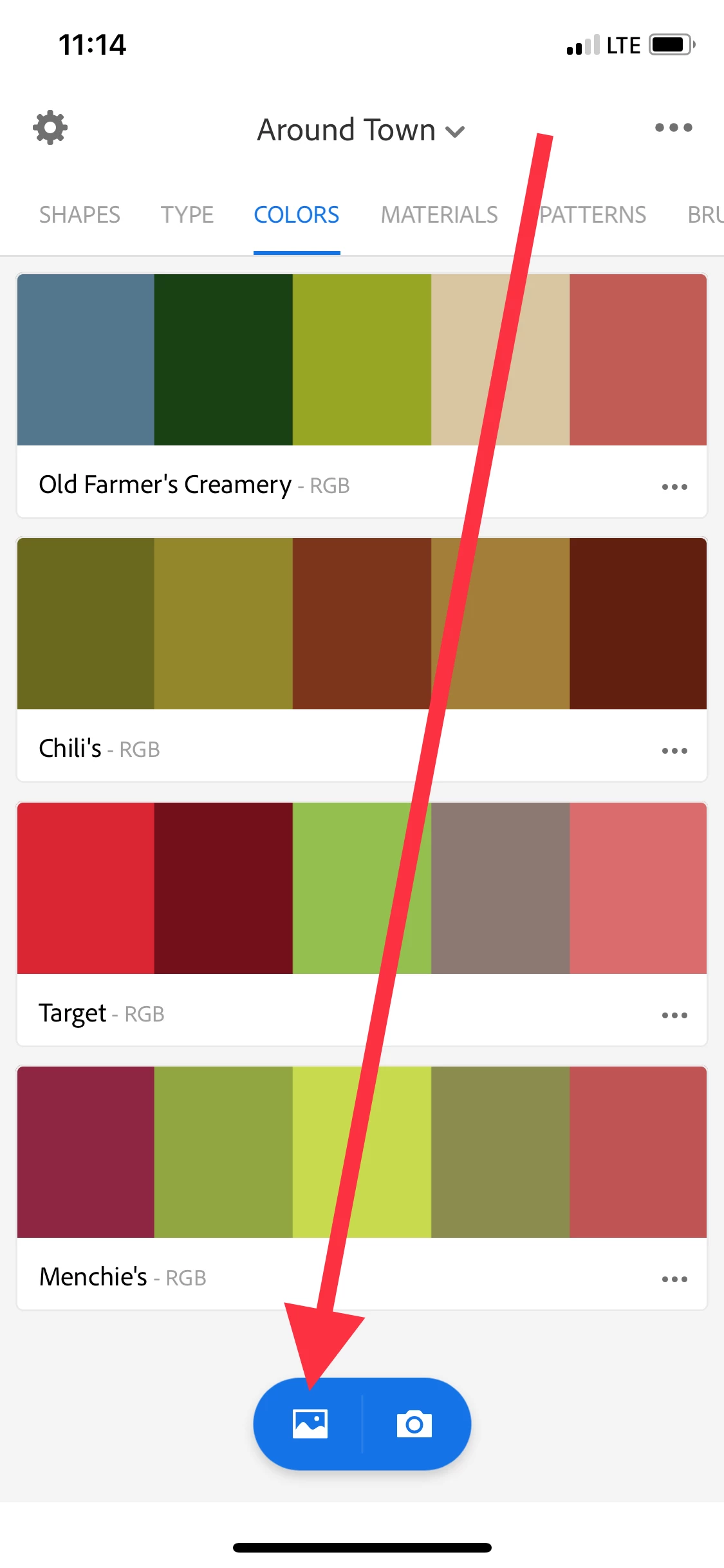Switch to the Patterns tab
724x1568 pixels.
pyautogui.click(x=593, y=215)
